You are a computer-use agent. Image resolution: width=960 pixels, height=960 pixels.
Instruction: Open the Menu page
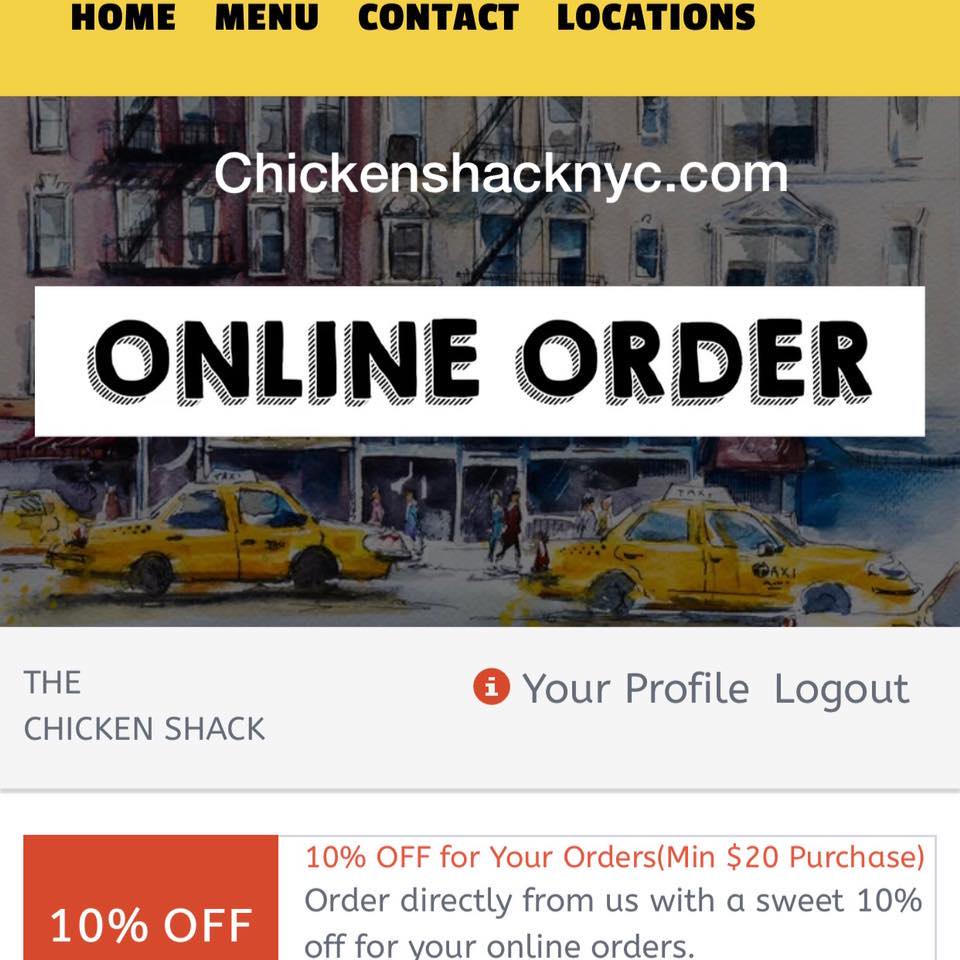[x=267, y=17]
